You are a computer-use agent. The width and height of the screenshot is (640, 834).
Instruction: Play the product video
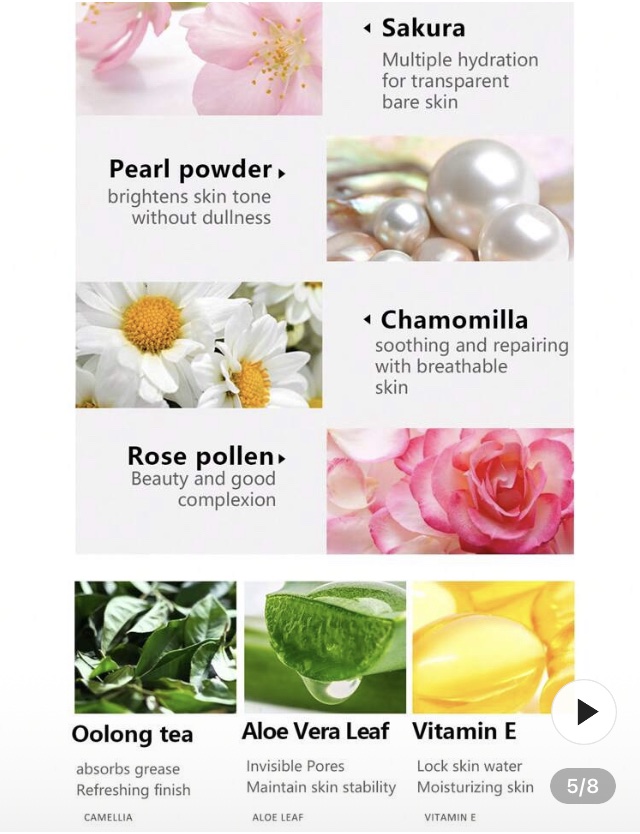(584, 712)
